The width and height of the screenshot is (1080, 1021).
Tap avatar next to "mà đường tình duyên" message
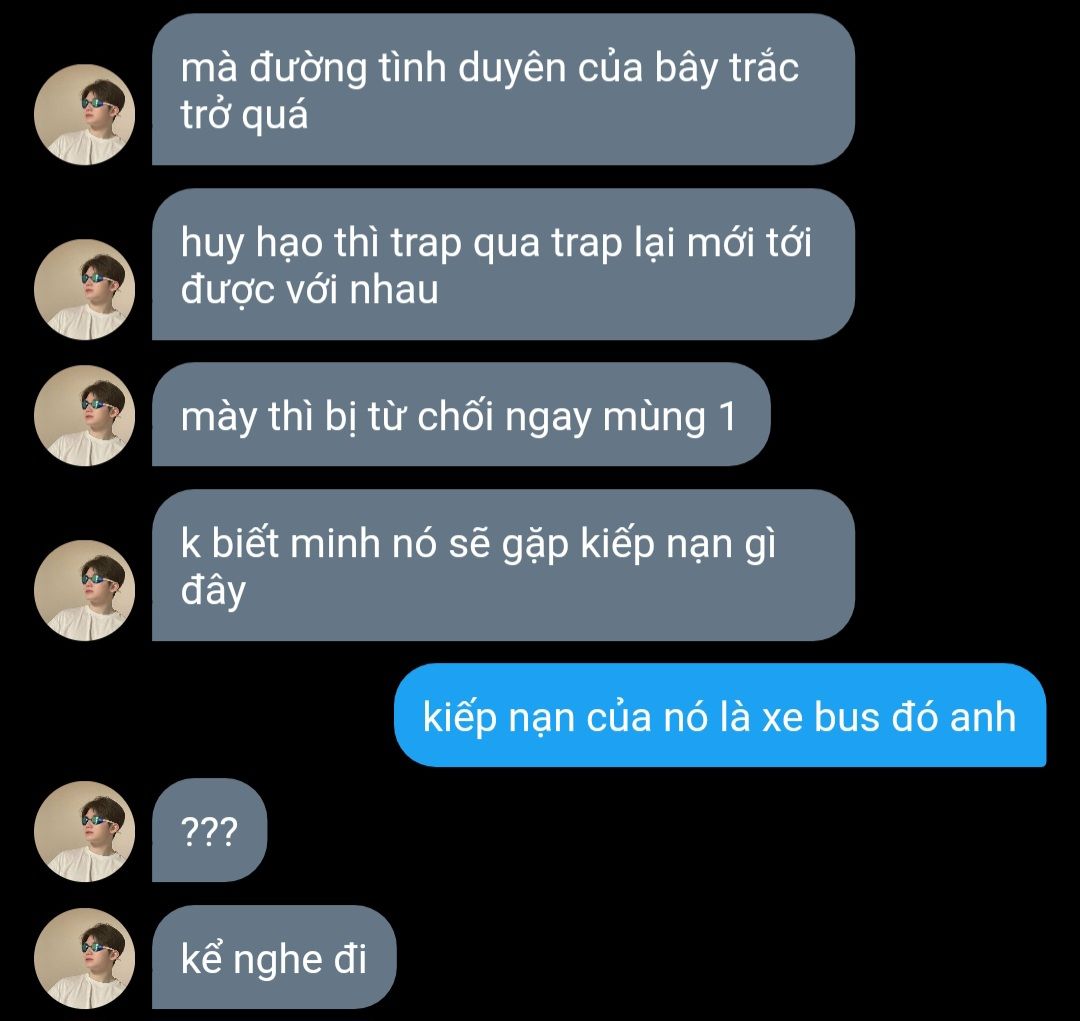tap(84, 114)
